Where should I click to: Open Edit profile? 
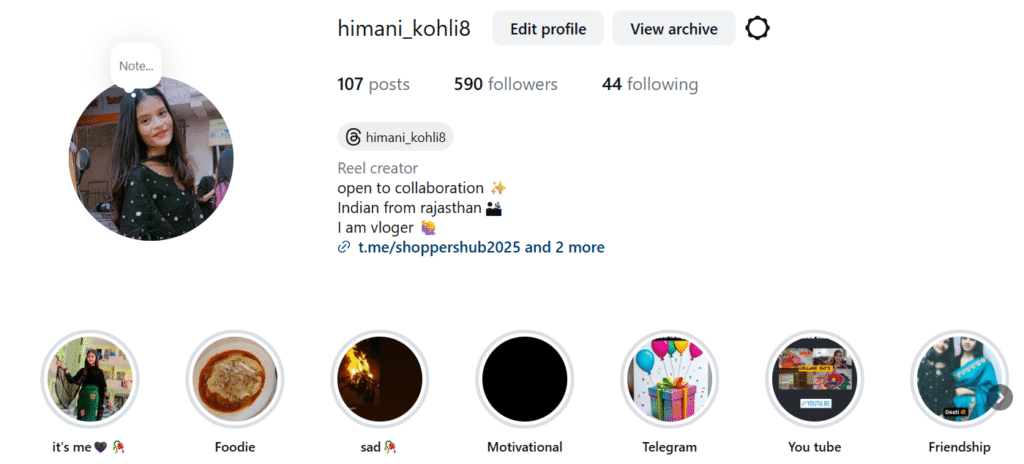pos(548,29)
